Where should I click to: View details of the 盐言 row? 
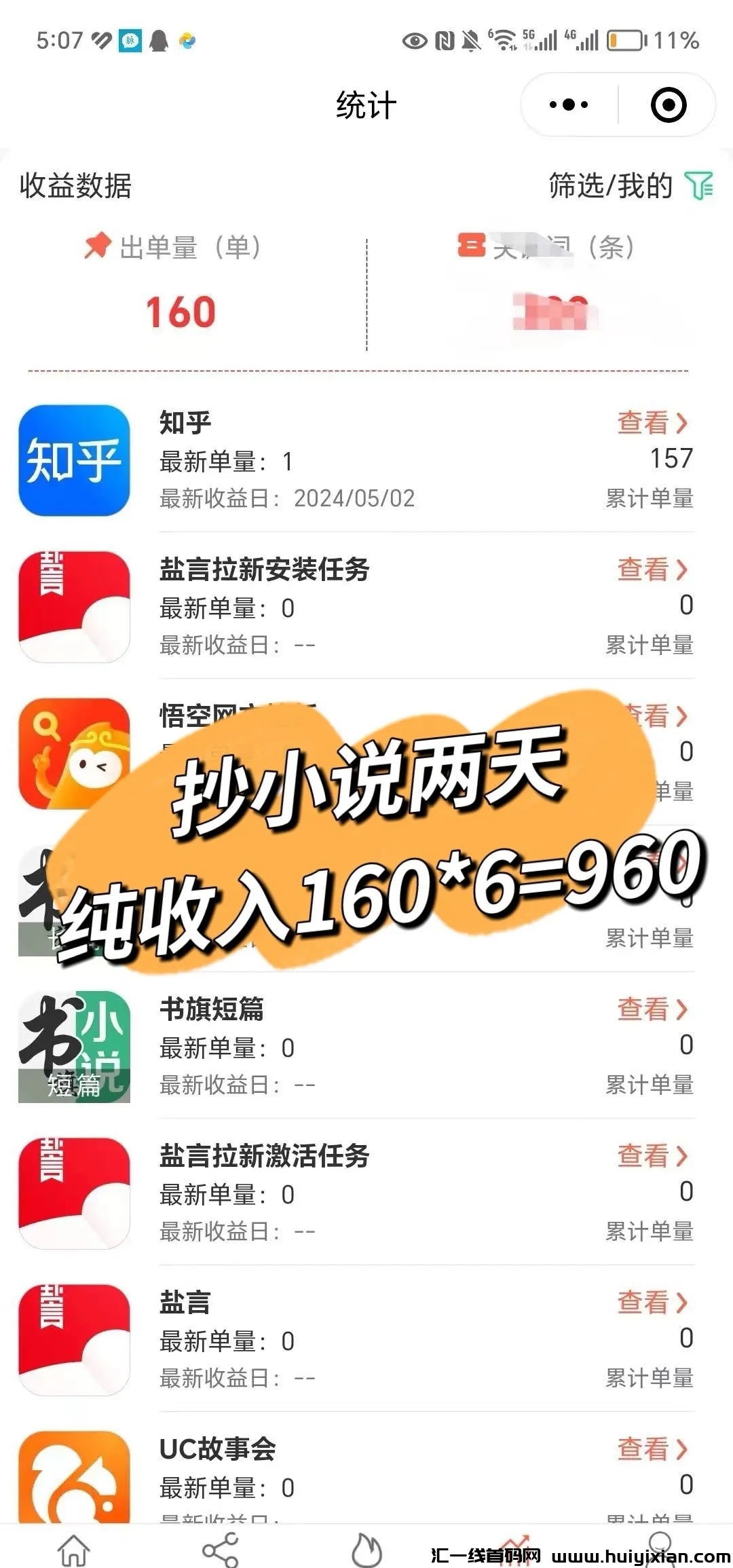click(x=652, y=1302)
